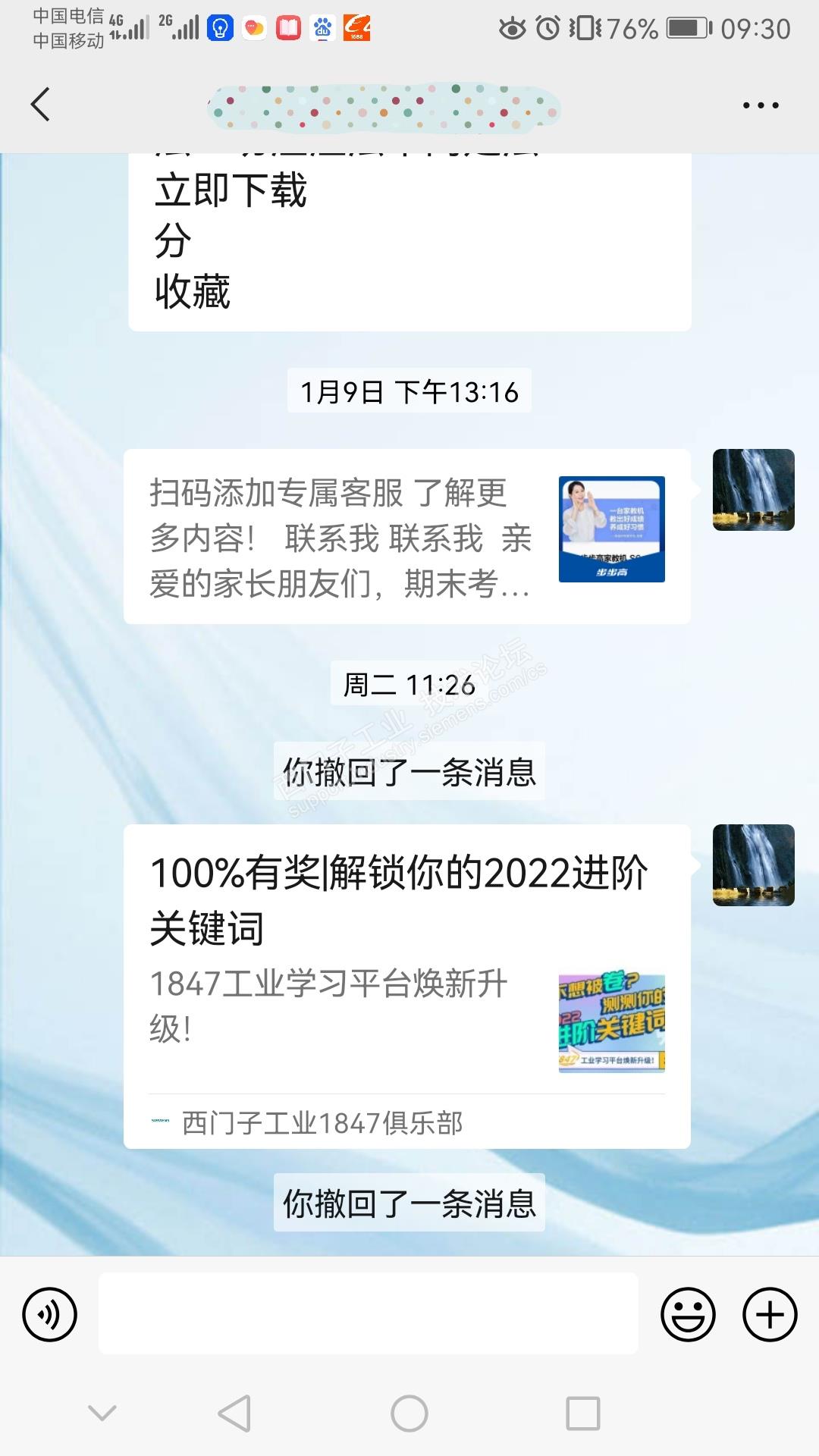Switch to voice message input

pyautogui.click(x=50, y=1314)
